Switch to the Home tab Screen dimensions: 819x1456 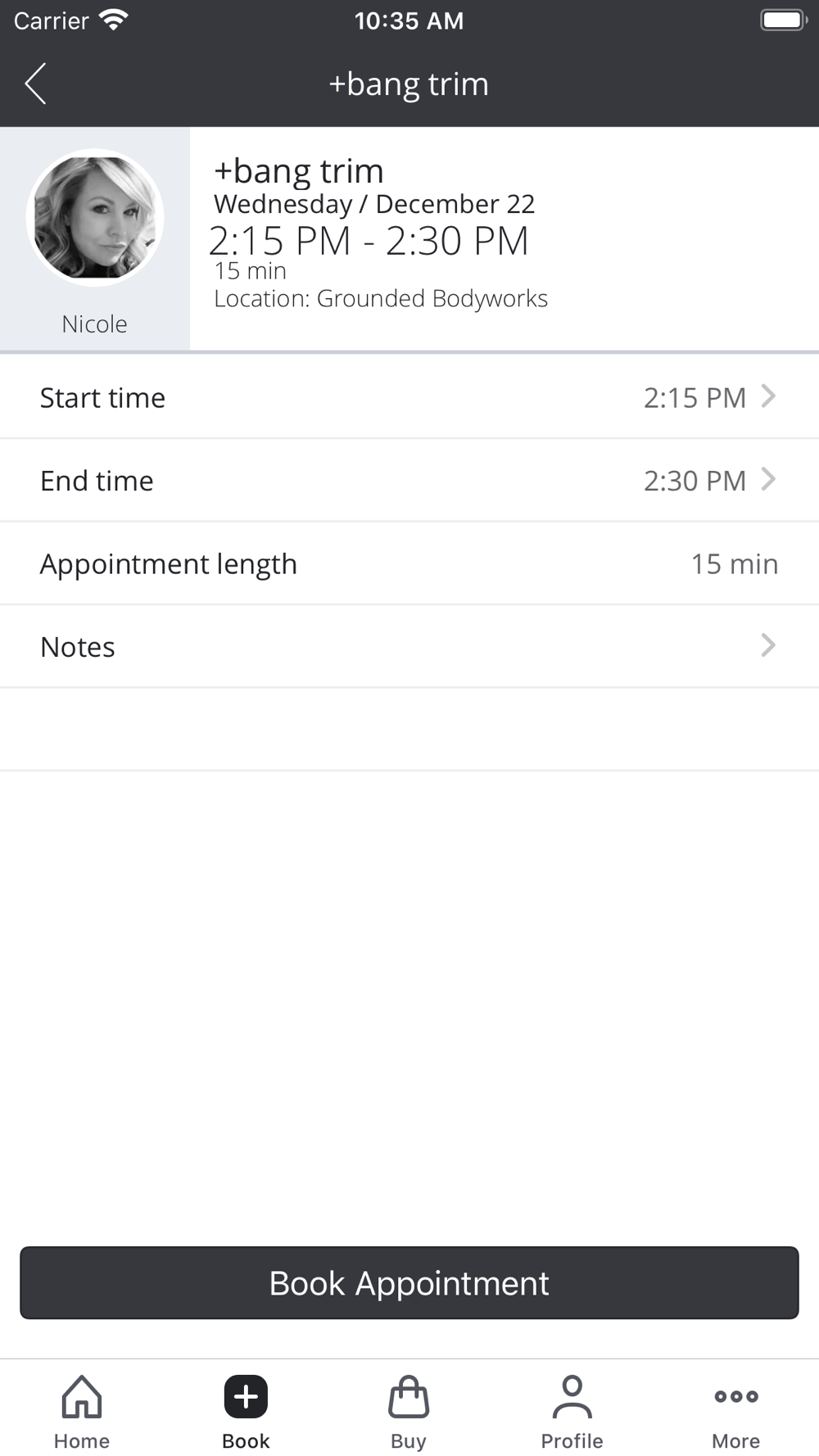(x=82, y=1412)
